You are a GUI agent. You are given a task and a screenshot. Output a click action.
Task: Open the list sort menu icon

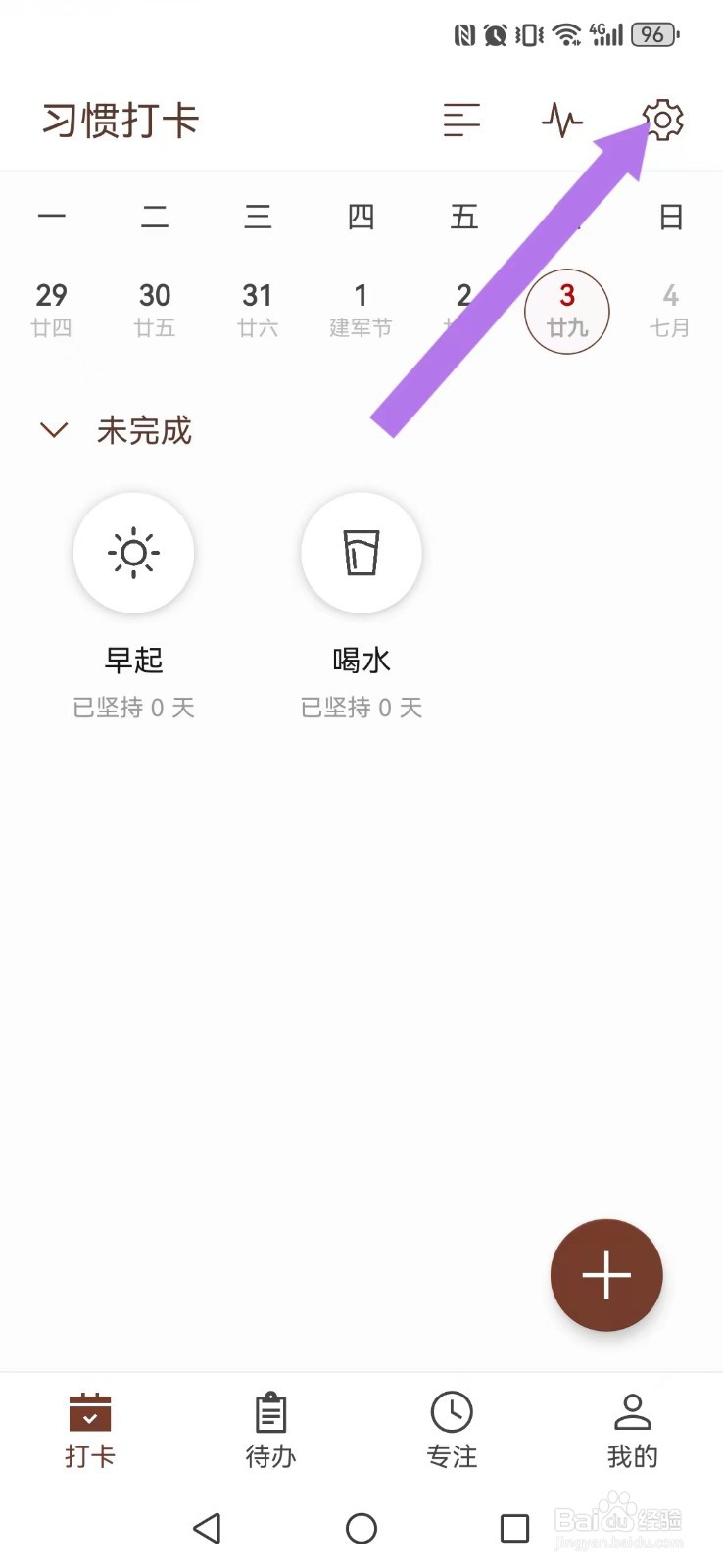461,121
